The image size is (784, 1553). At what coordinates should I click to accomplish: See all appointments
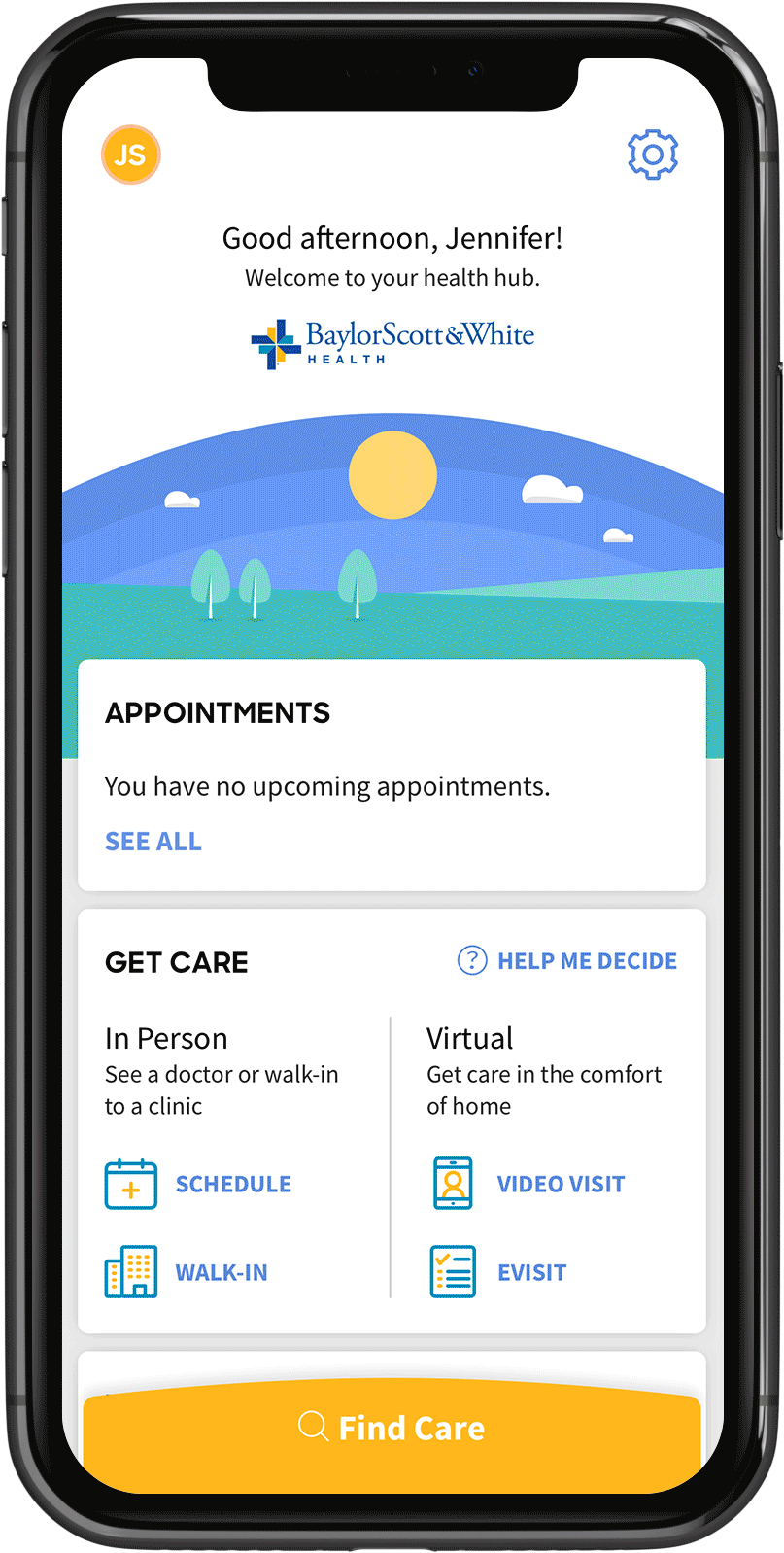[x=153, y=842]
